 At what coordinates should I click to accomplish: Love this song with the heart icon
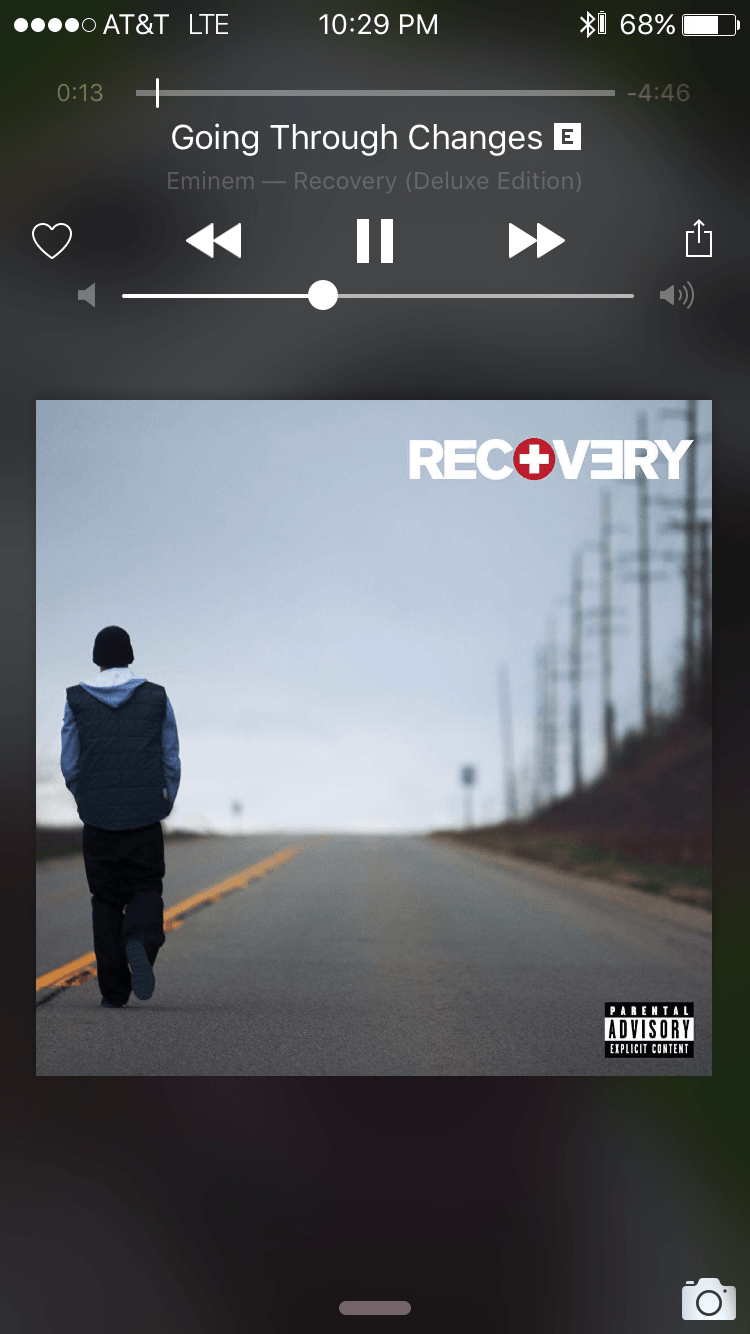[52, 241]
